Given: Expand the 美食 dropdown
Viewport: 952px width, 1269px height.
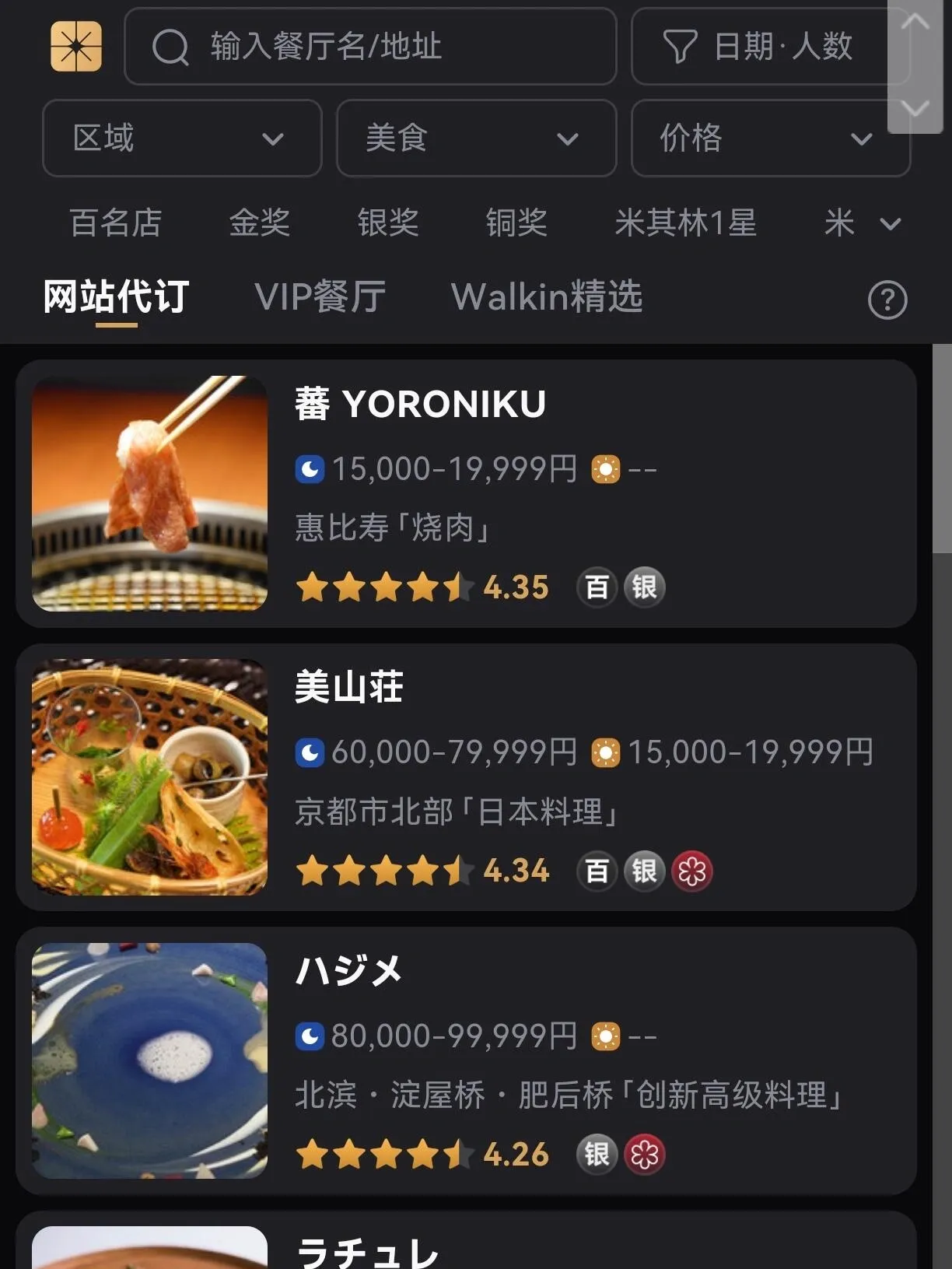Looking at the screenshot, I should (476, 138).
